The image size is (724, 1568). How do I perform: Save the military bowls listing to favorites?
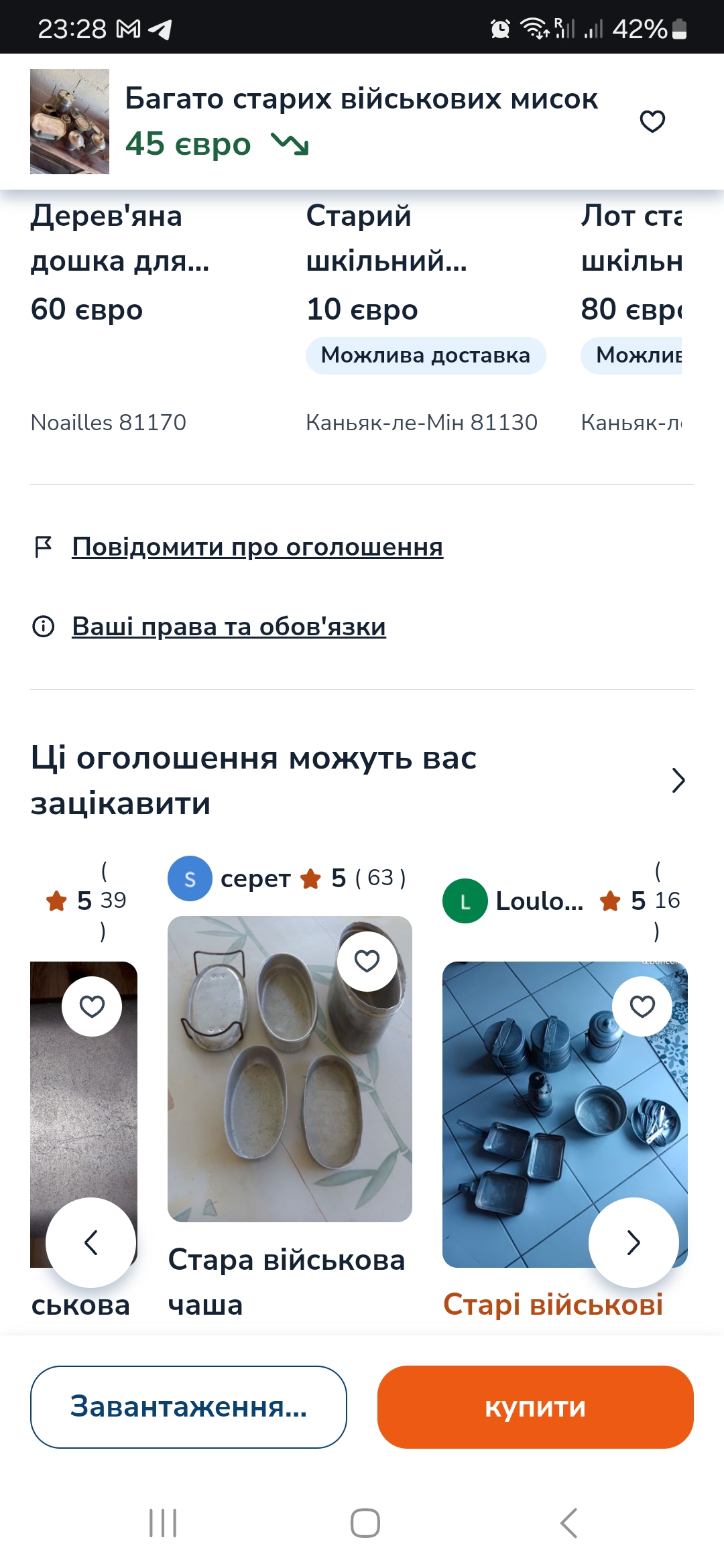[652, 121]
